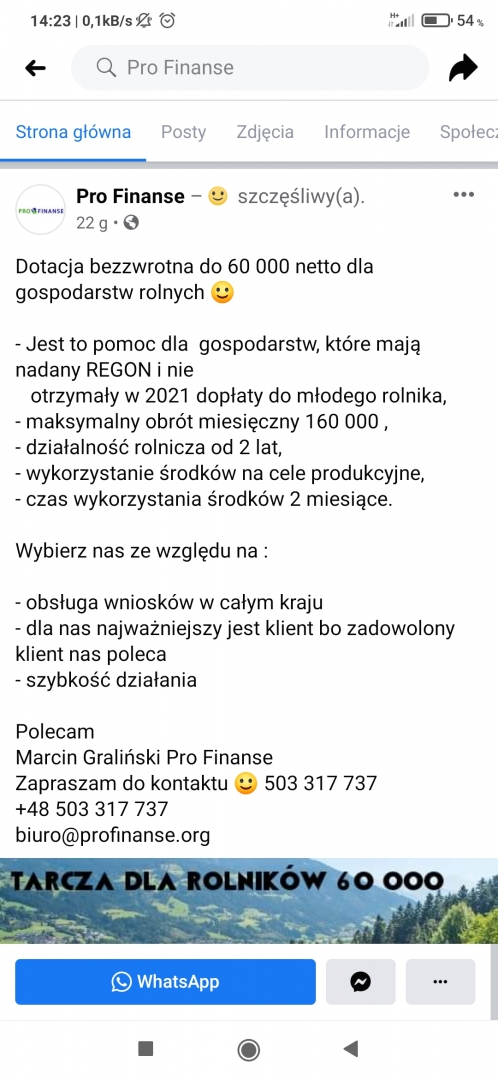The width and height of the screenshot is (498, 1080).
Task: Switch to the Informacje tab
Action: [x=367, y=132]
